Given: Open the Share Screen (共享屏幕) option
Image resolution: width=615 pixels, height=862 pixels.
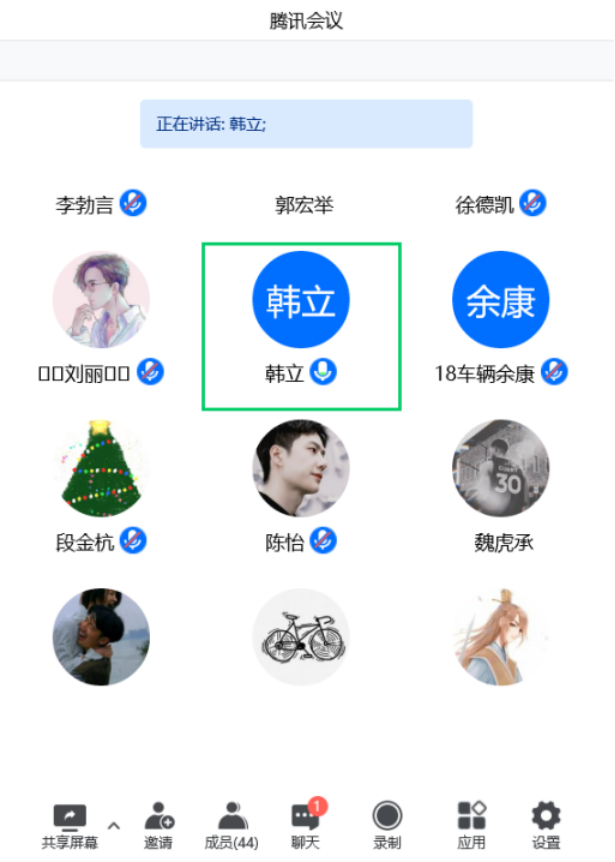Looking at the screenshot, I should click(x=70, y=824).
